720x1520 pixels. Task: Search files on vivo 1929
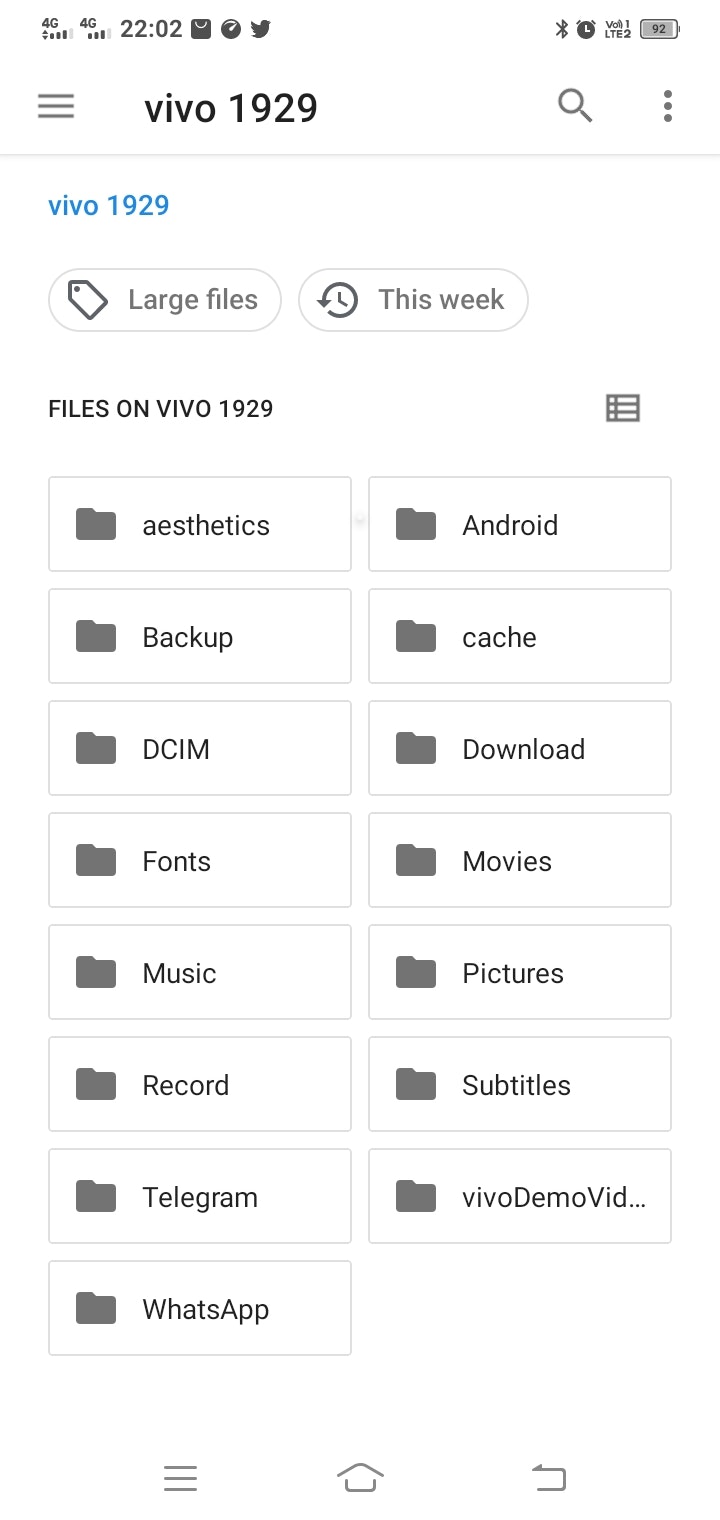(x=575, y=106)
